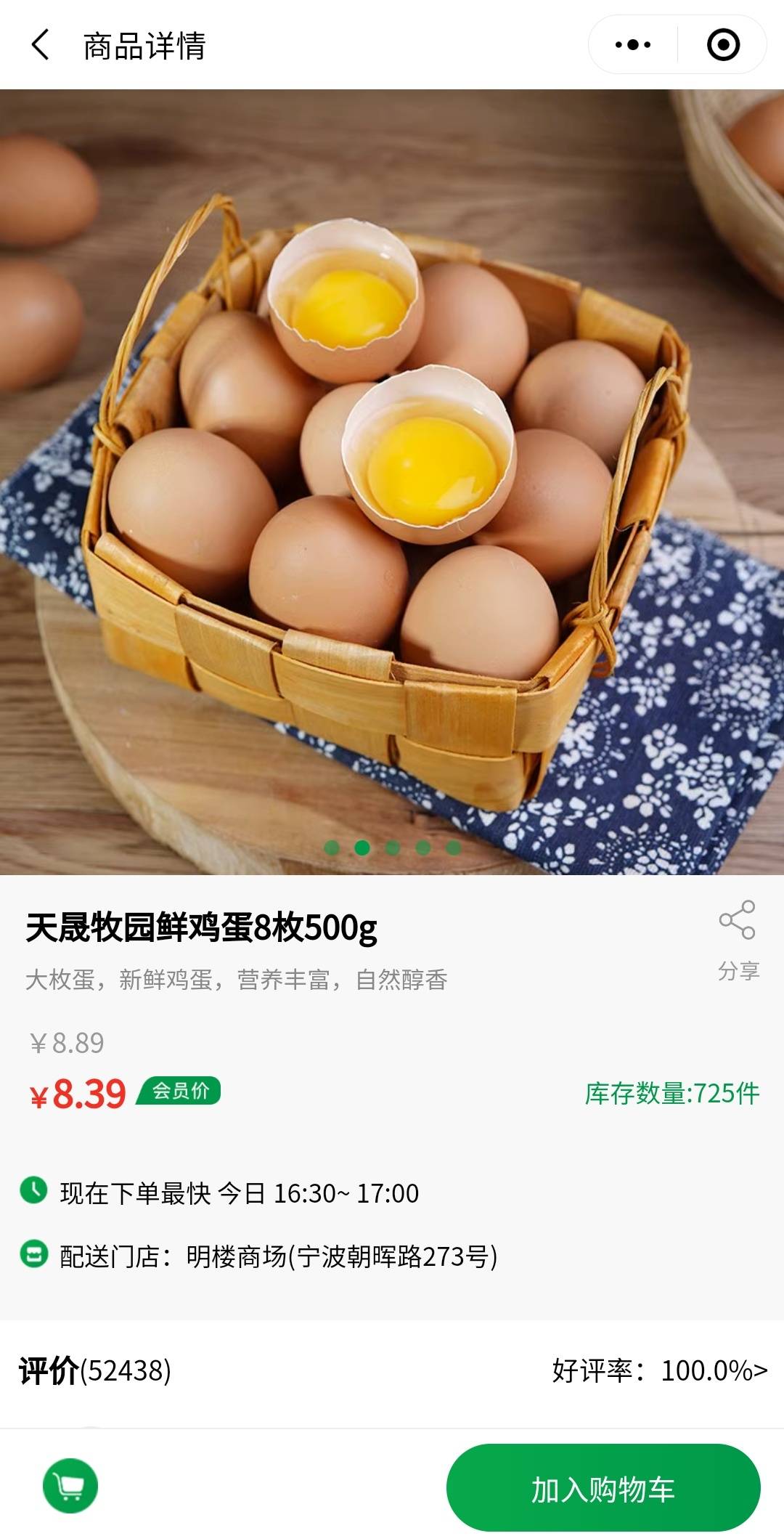
Task: Go back from 商品详情 page
Action: click(x=41, y=45)
